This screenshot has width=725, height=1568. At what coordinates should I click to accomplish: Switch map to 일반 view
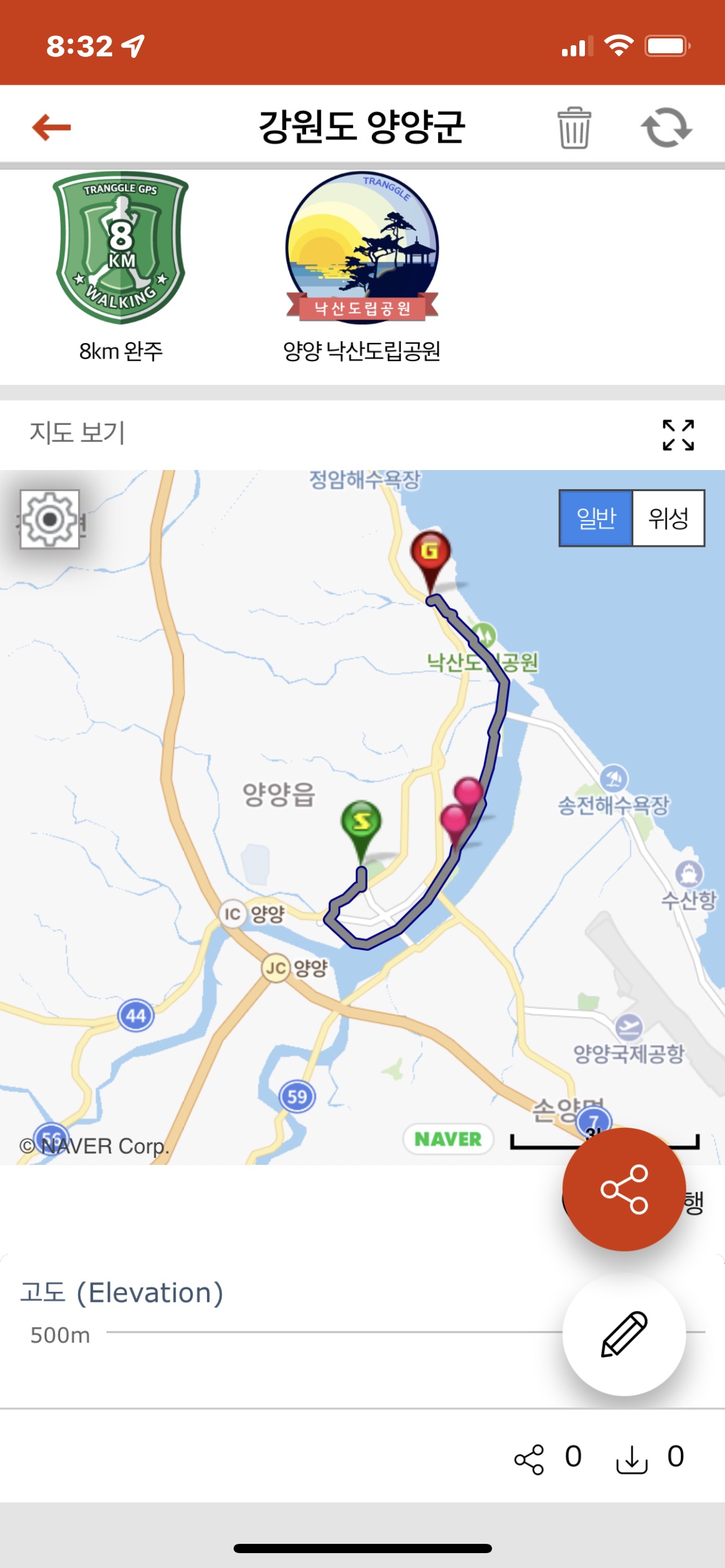point(595,518)
